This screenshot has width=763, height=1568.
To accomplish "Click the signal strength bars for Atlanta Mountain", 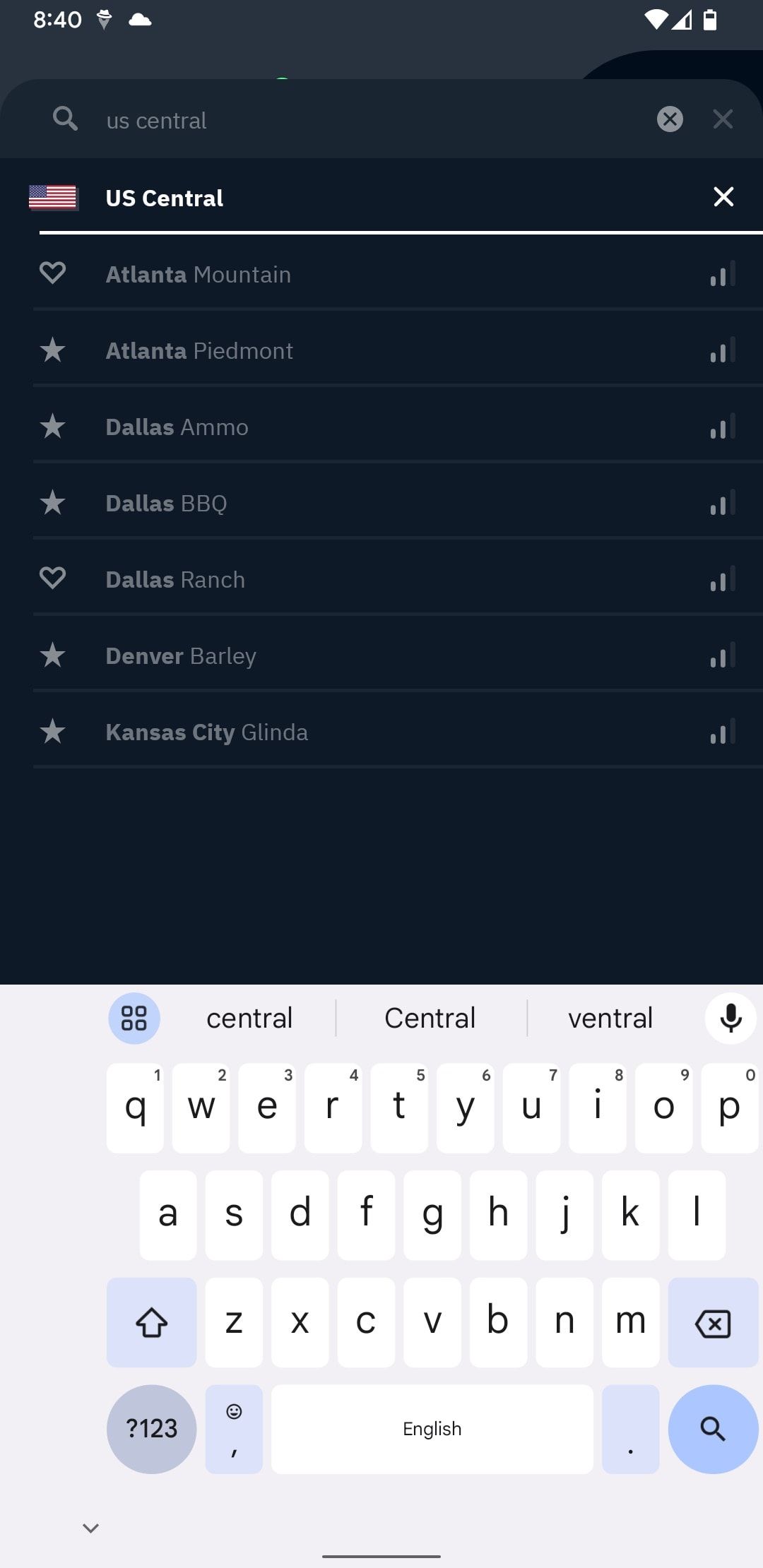I will pos(719,275).
